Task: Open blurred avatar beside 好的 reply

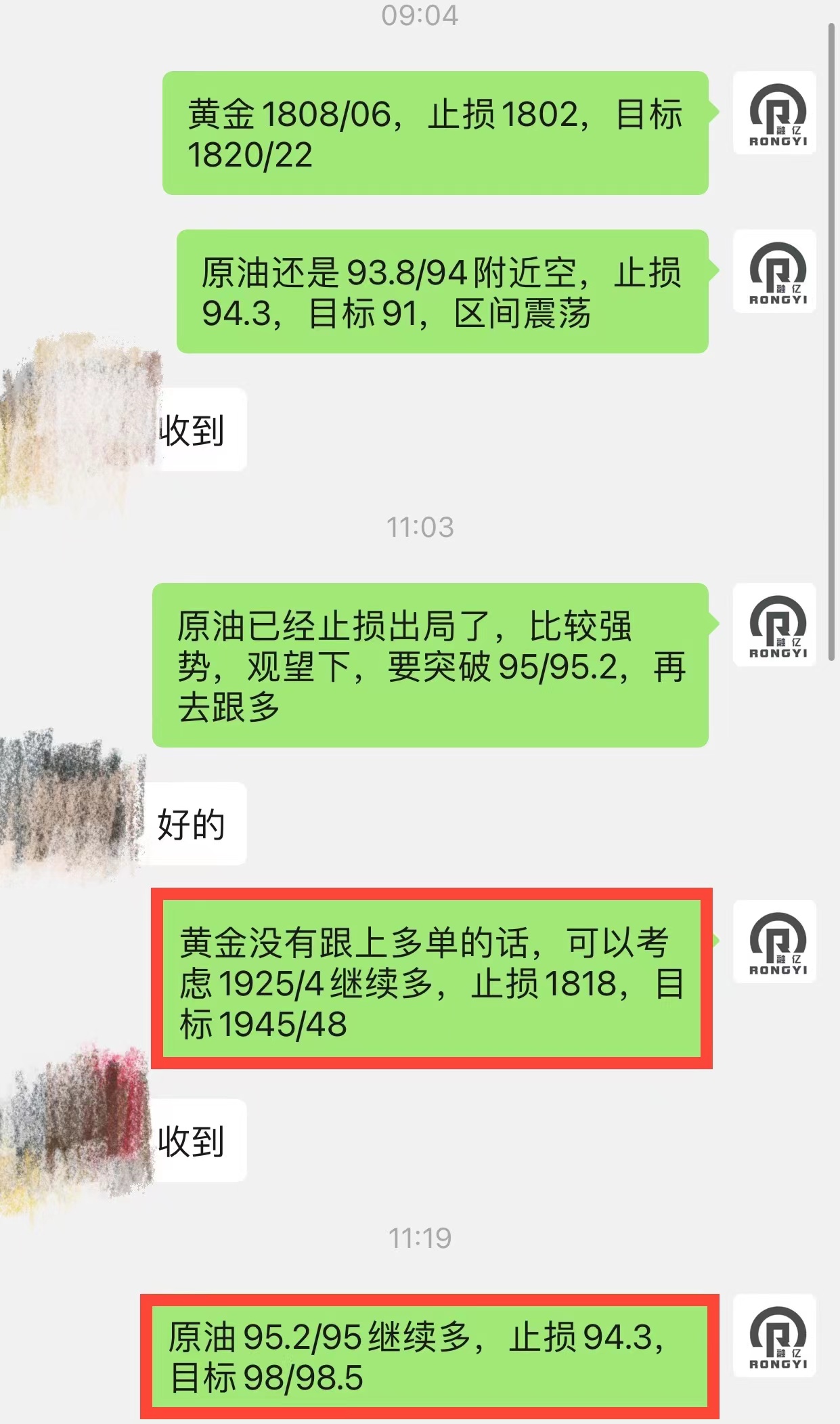Action: 71,804
